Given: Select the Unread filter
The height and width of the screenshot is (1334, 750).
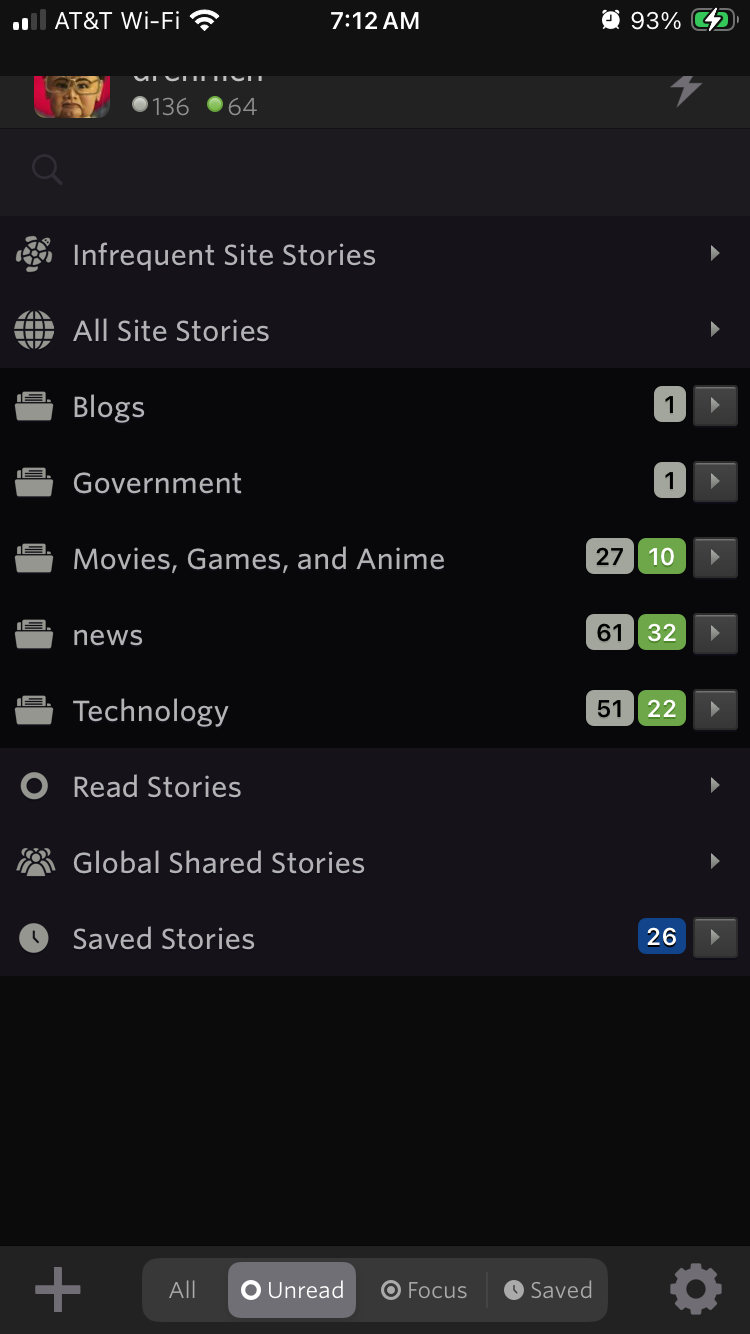Looking at the screenshot, I should click(292, 1290).
